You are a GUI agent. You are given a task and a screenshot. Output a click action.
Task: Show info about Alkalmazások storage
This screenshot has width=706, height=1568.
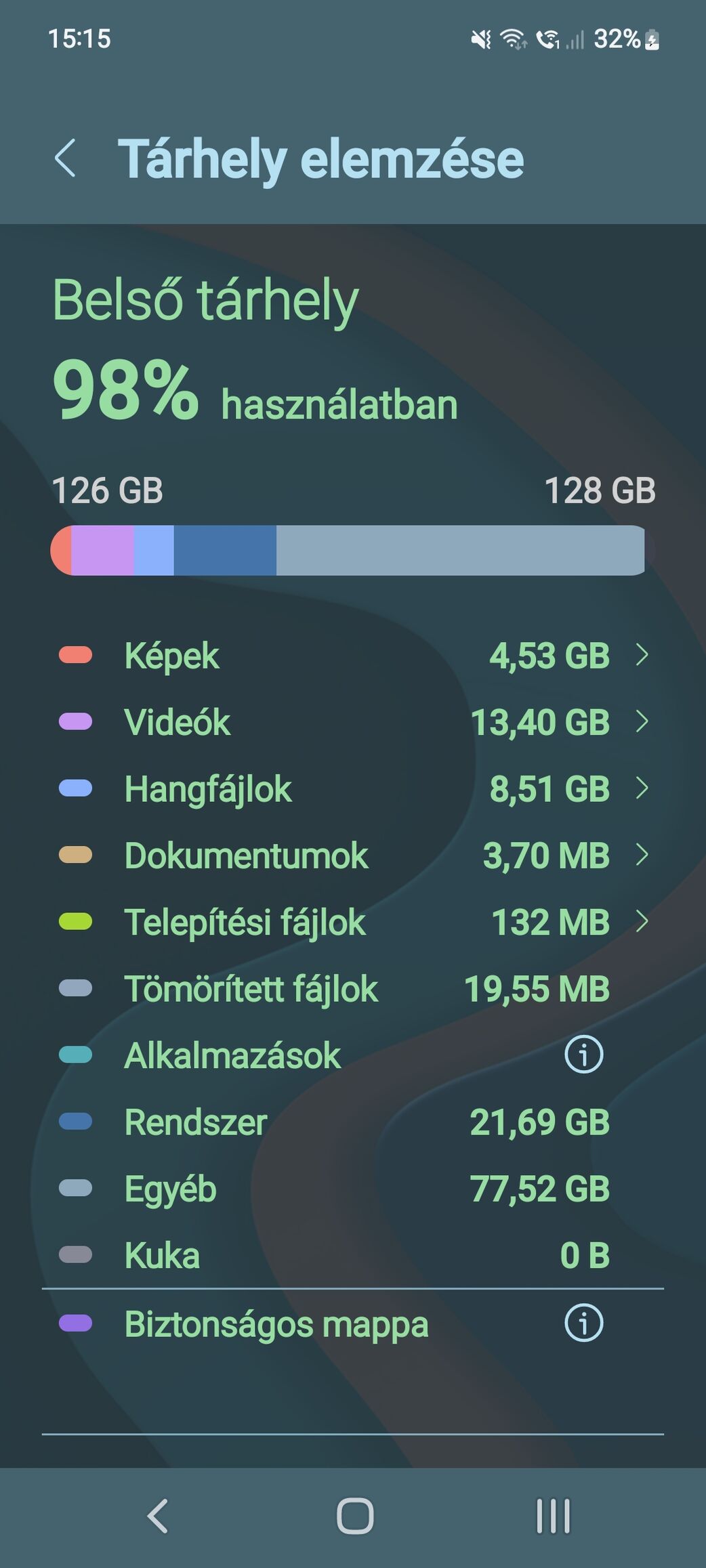583,1055
